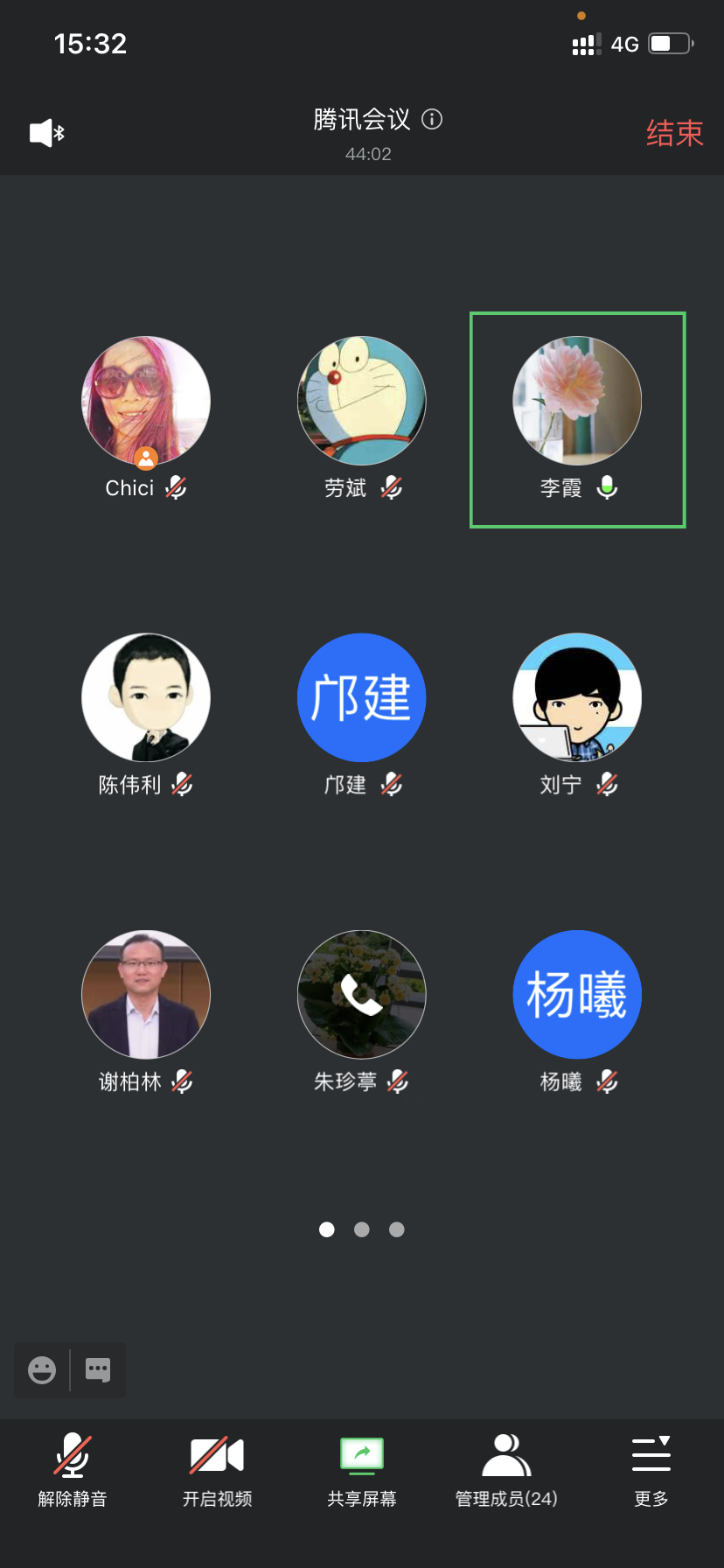The image size is (724, 1568).
Task: Select participant 朱珍葶
Action: pos(362,995)
